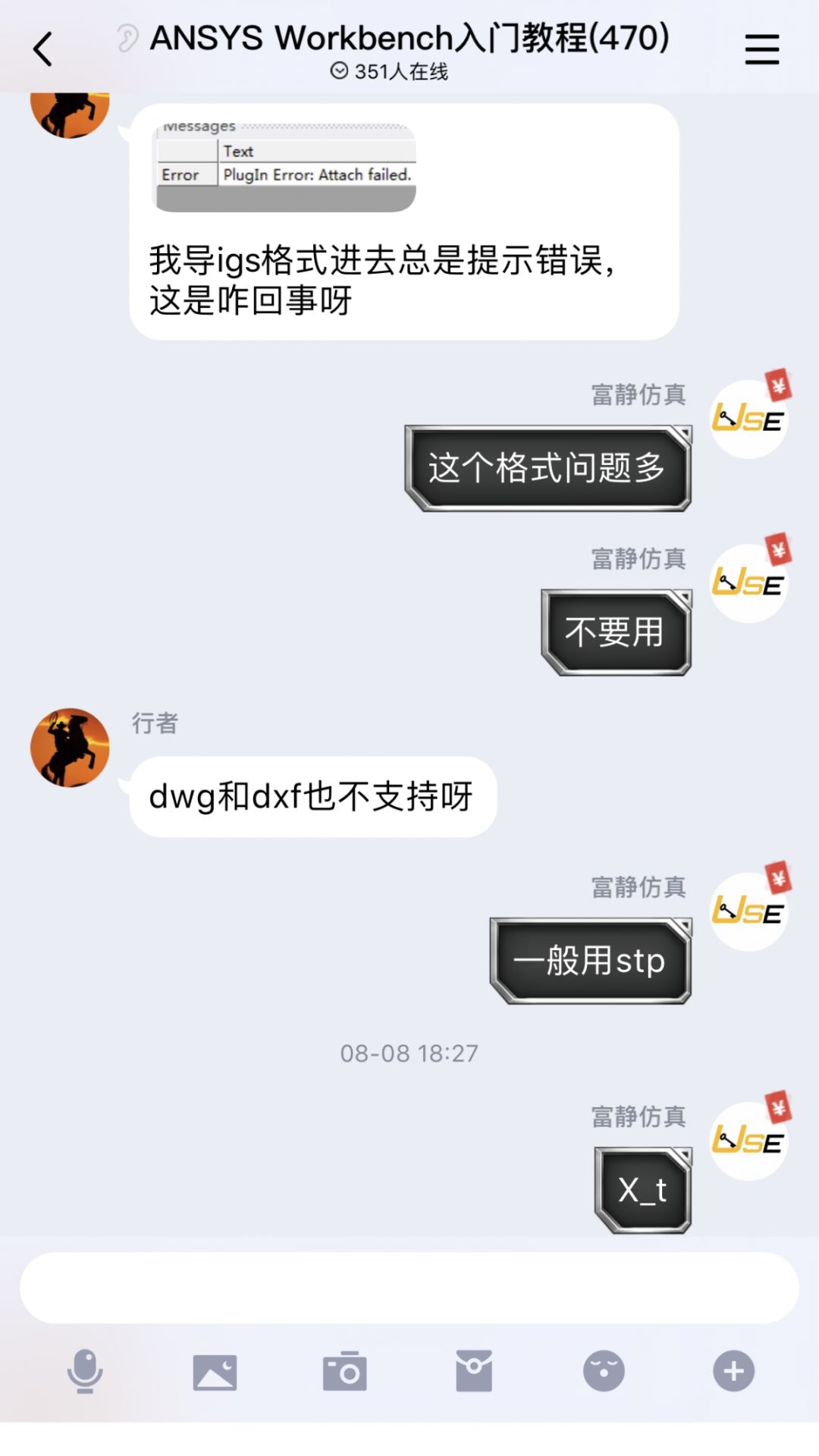This screenshot has width=819, height=1456.
Task: Open more options with the plus icon
Action: click(x=733, y=1371)
